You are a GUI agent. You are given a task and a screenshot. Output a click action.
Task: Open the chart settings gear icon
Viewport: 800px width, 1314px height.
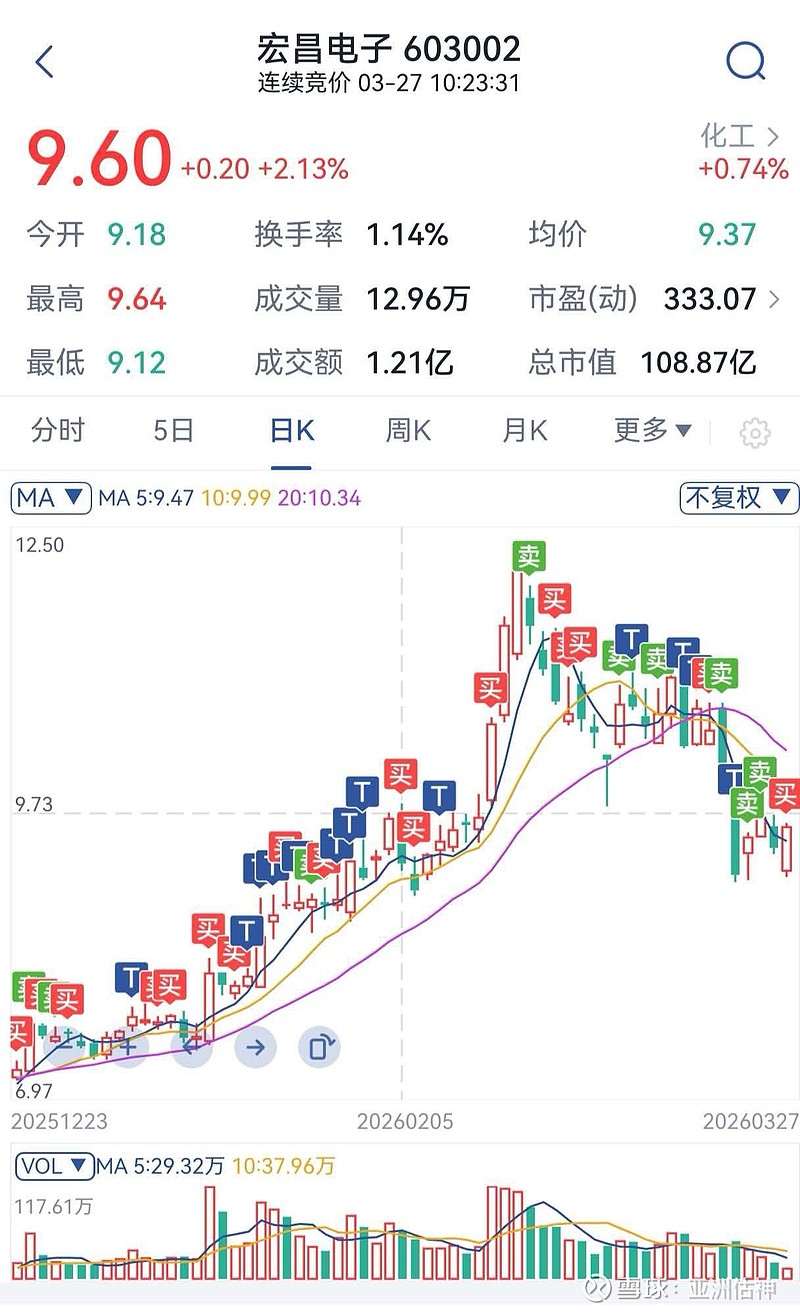tap(756, 430)
